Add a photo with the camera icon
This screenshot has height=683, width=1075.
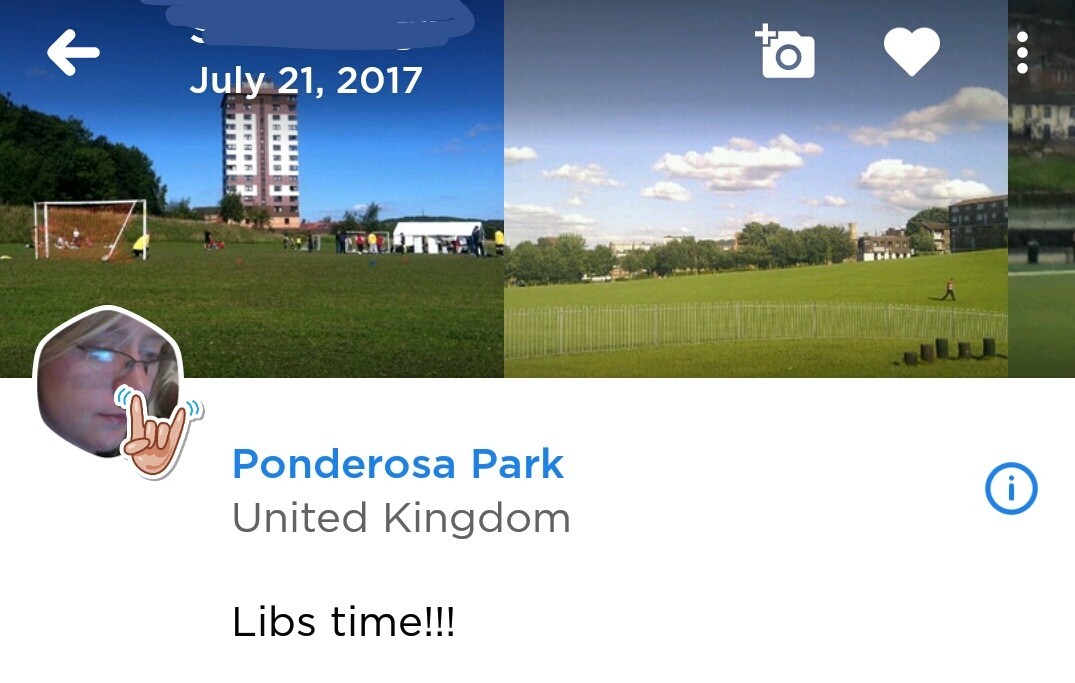click(x=786, y=53)
